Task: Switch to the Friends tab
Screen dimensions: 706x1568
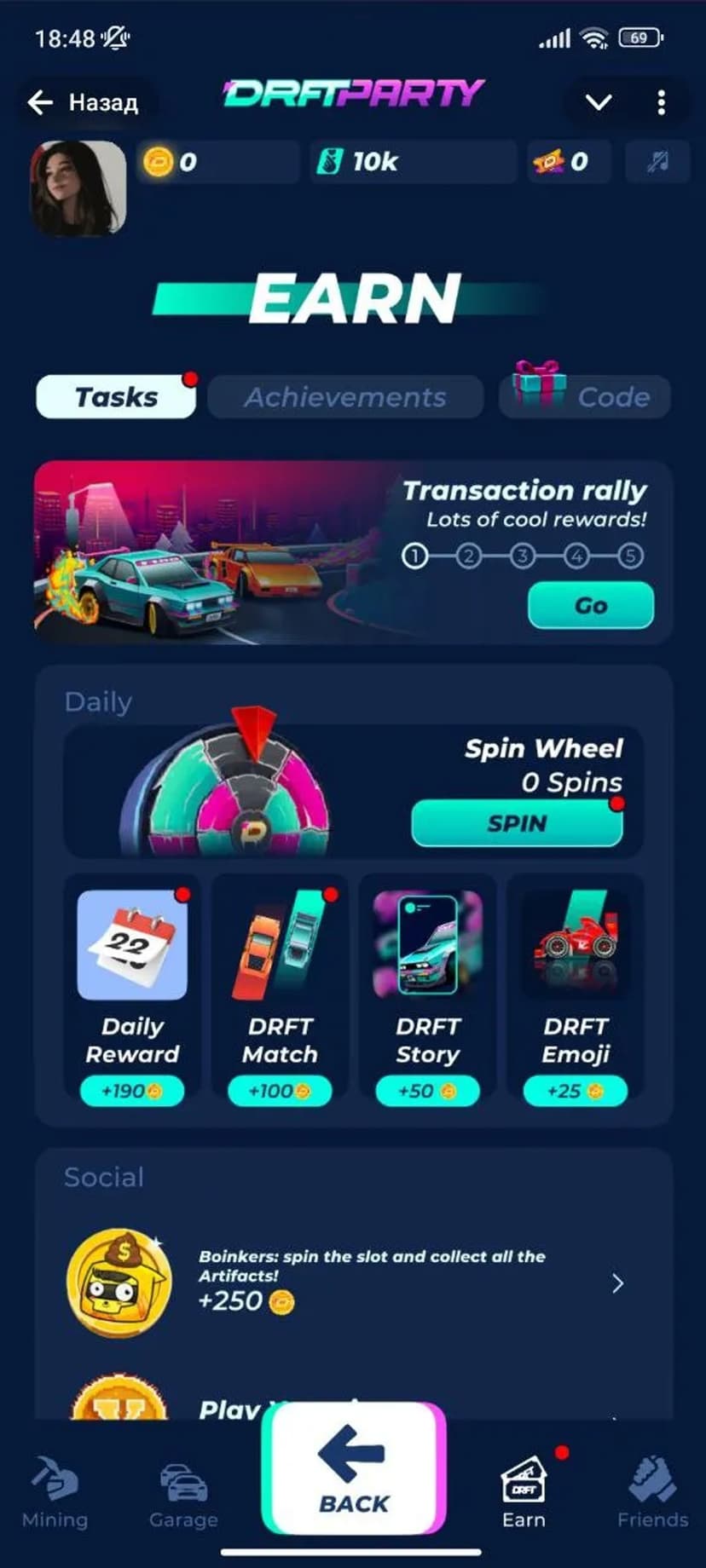Action: tap(652, 1493)
